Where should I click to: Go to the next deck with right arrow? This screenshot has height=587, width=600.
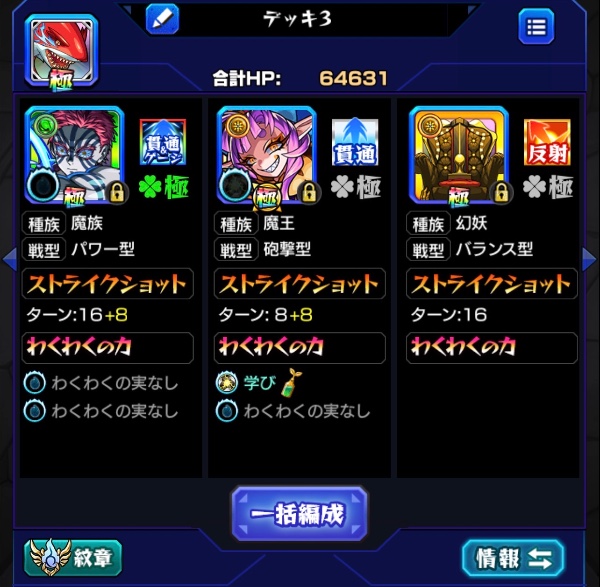pyautogui.click(x=590, y=258)
